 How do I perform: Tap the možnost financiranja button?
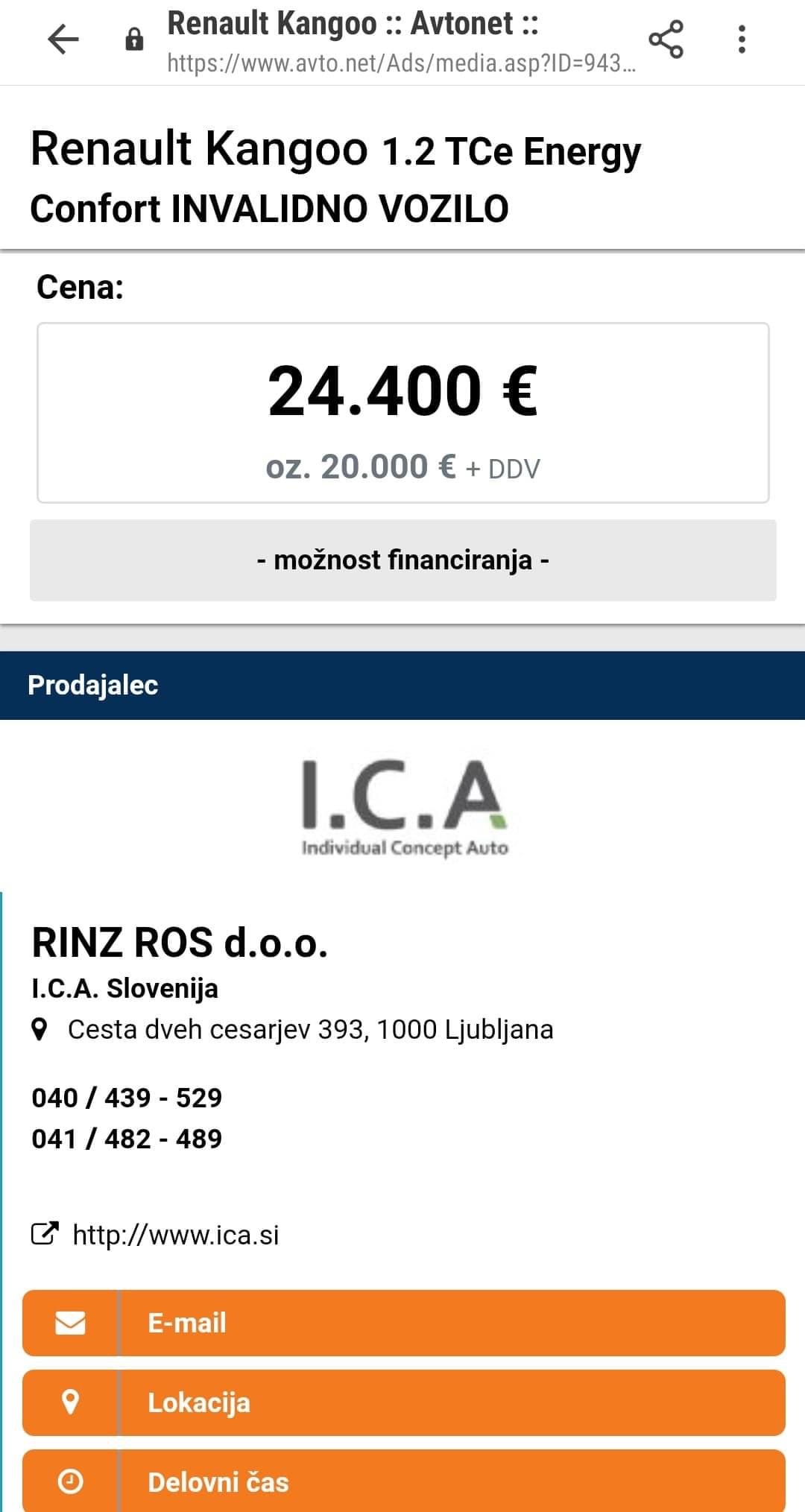click(402, 560)
